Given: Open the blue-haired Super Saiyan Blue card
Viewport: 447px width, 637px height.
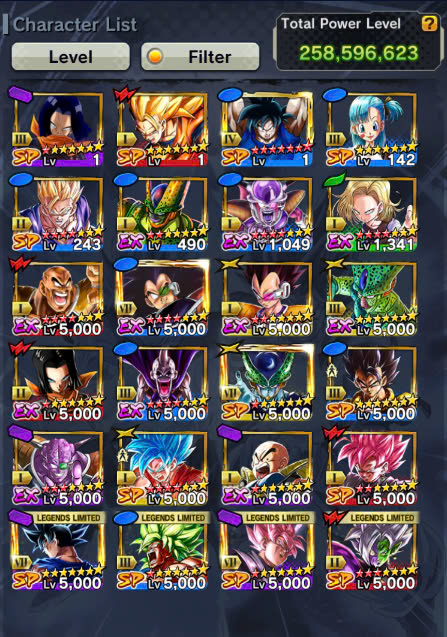Looking at the screenshot, I should click(162, 467).
